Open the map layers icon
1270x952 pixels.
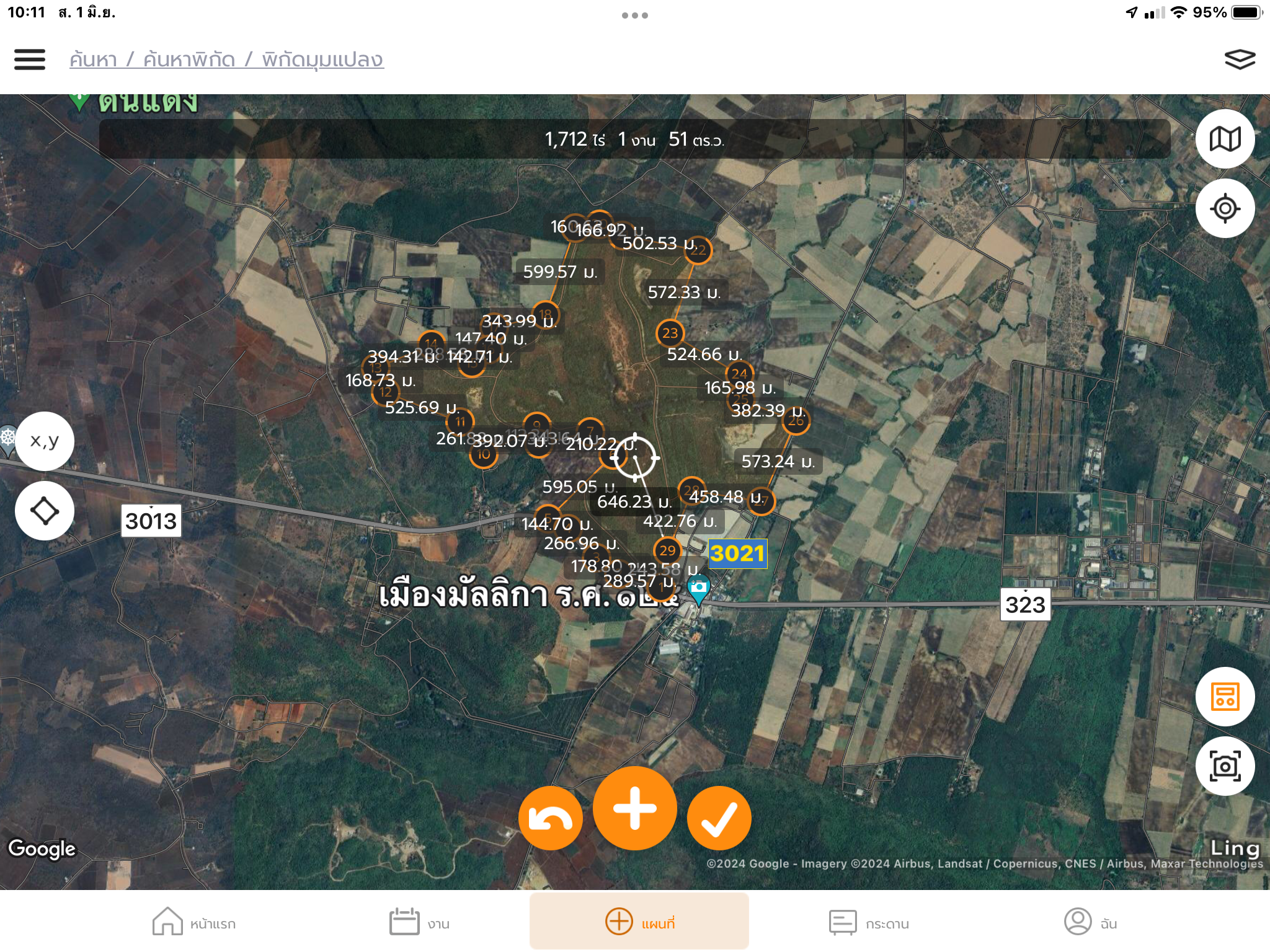coord(1239,59)
